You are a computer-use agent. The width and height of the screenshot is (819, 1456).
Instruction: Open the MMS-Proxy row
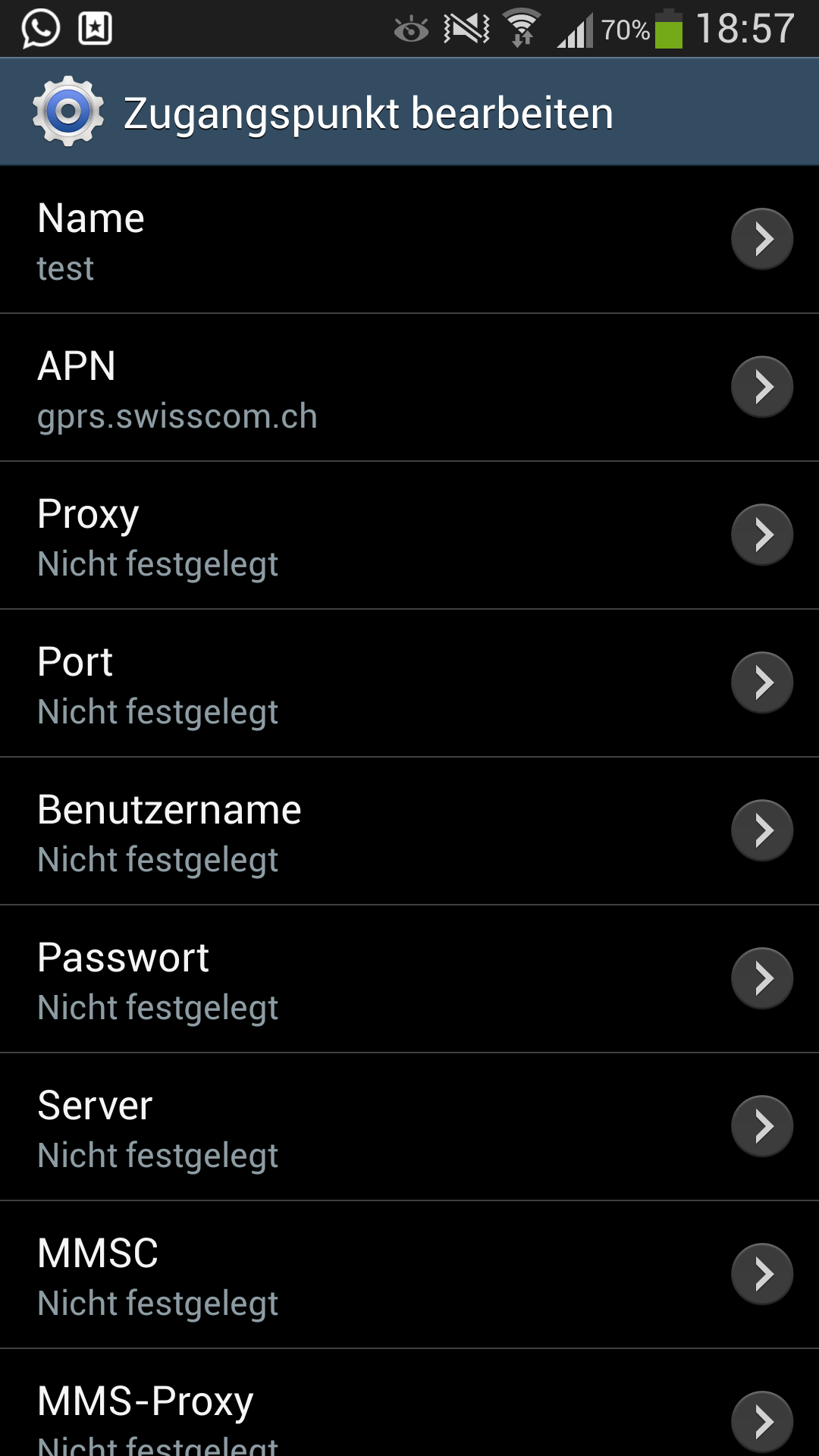point(409,1403)
